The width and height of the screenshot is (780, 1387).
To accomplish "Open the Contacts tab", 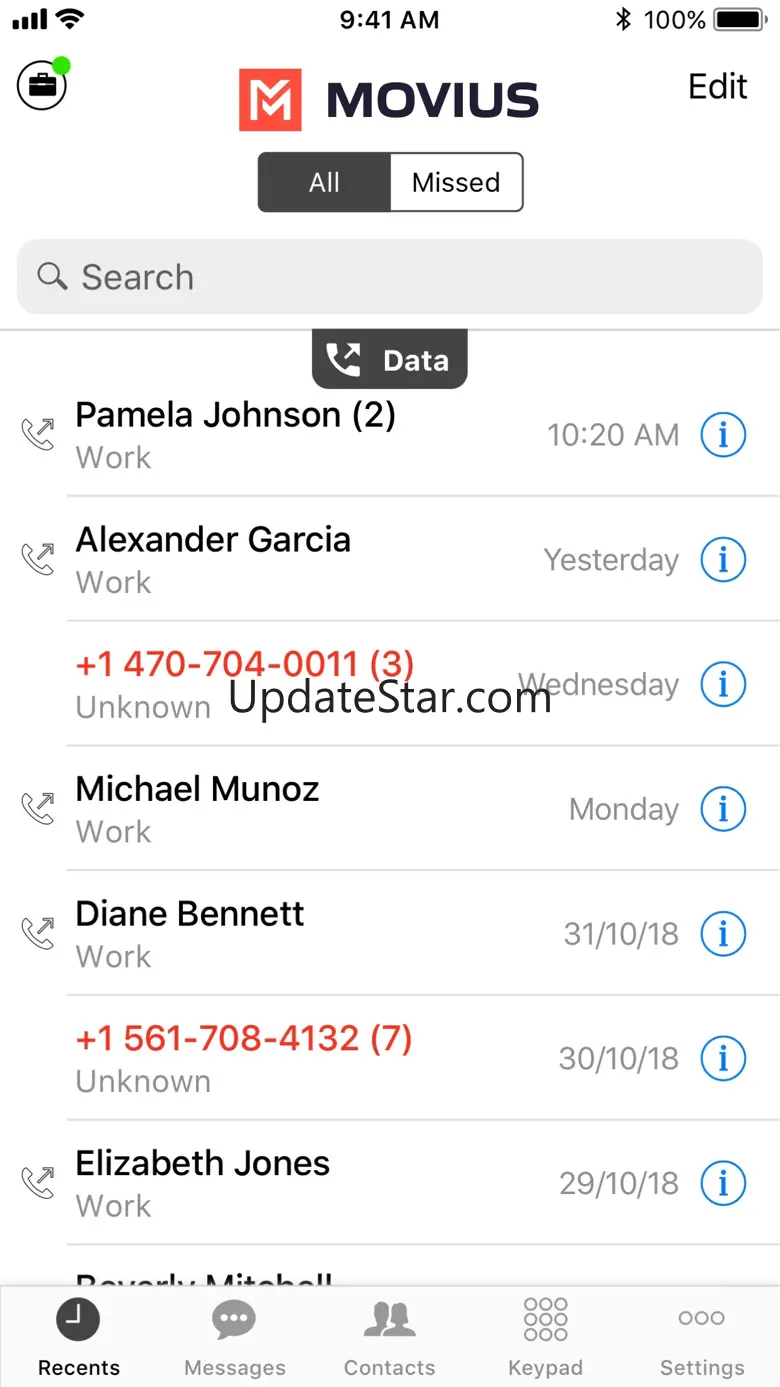I will pyautogui.click(x=390, y=1337).
